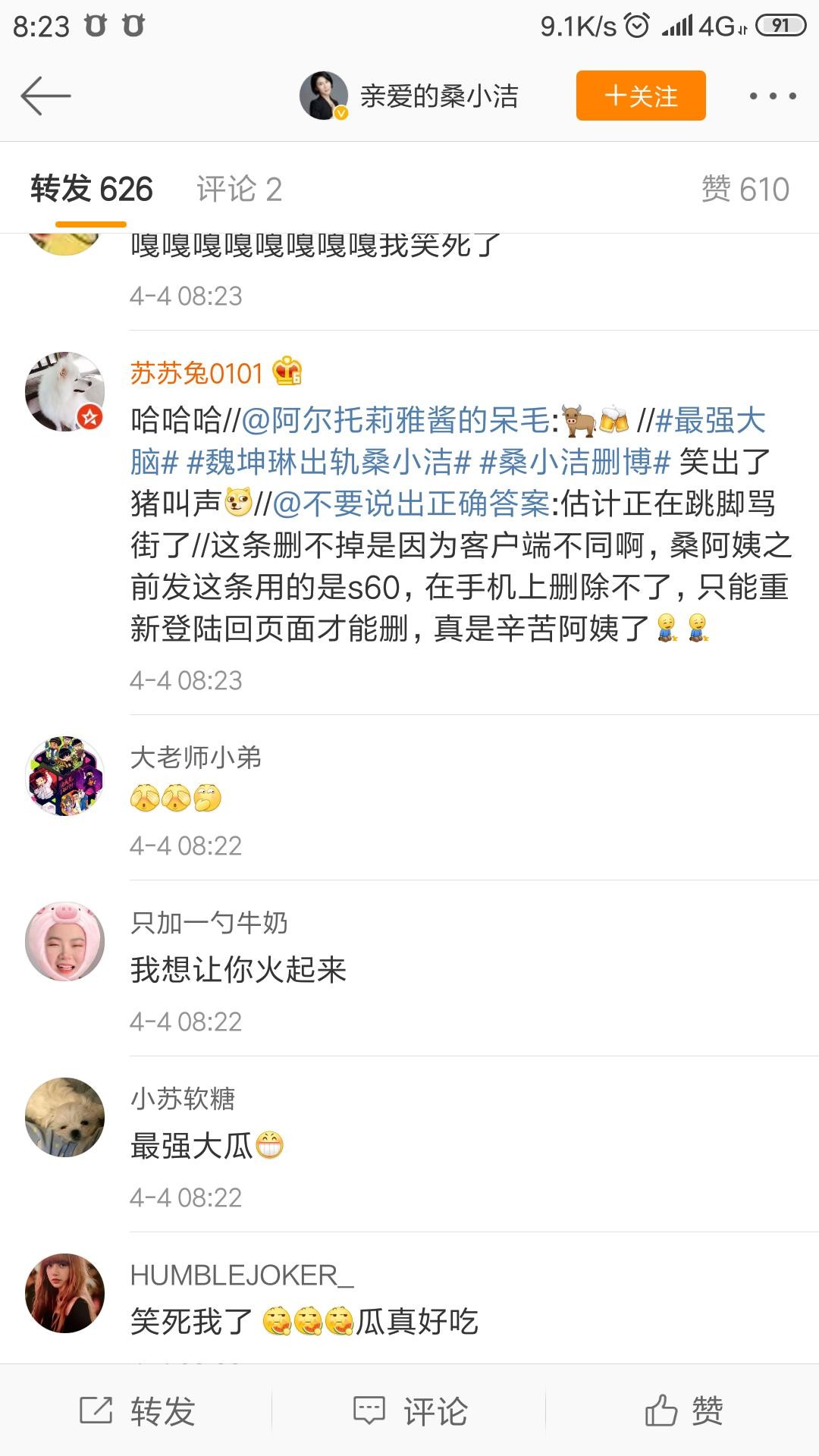Open the #桑小洁删博# hashtag
The height and width of the screenshot is (1456, 819).
pos(575,462)
